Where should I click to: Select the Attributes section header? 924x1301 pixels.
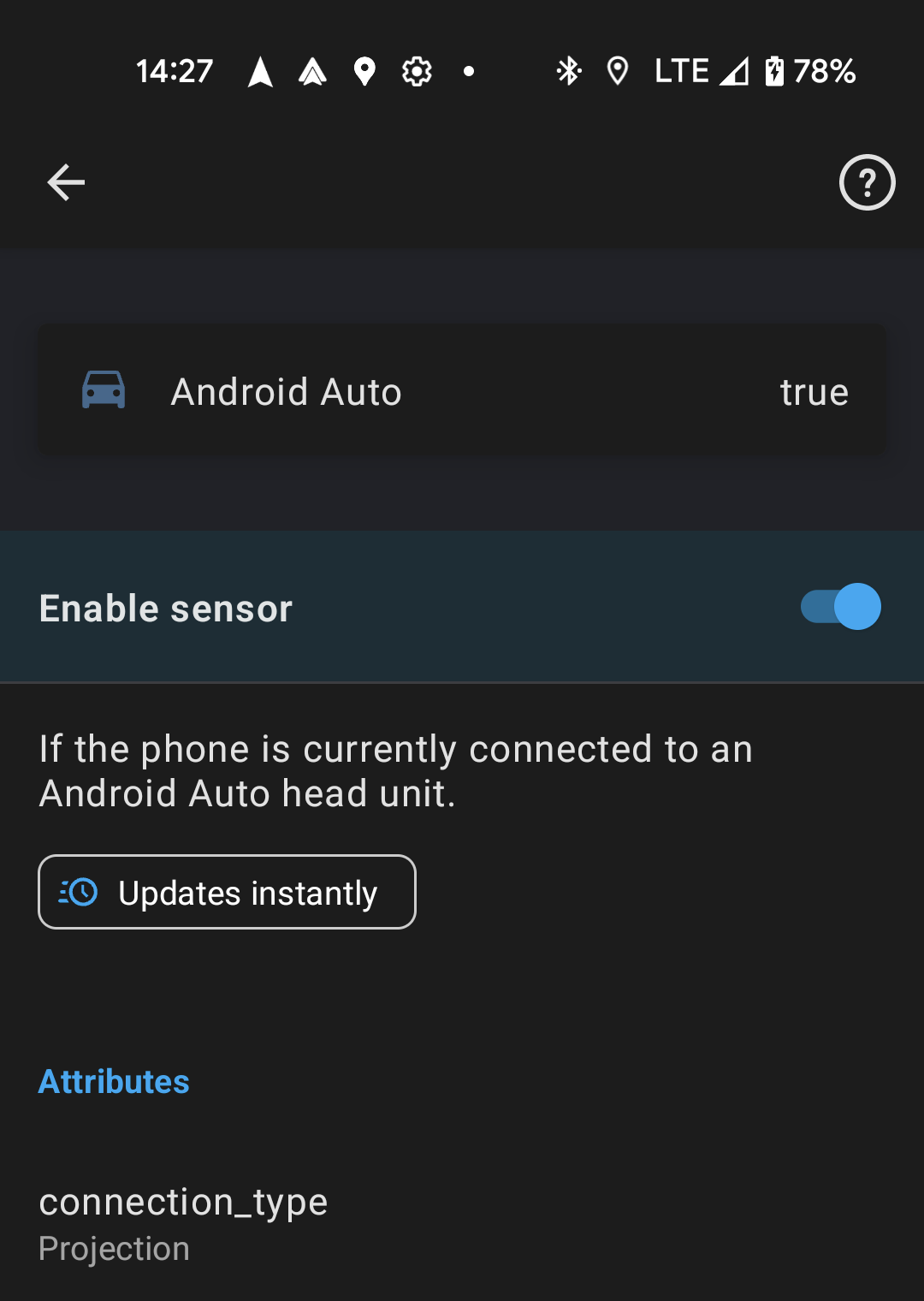pyautogui.click(x=113, y=1081)
